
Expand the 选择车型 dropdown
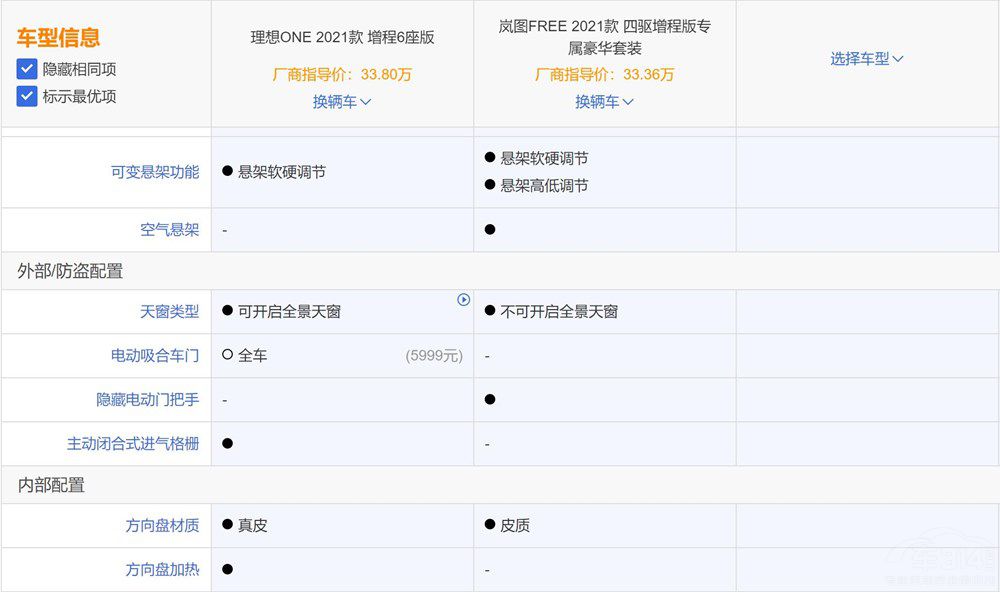coord(866,59)
